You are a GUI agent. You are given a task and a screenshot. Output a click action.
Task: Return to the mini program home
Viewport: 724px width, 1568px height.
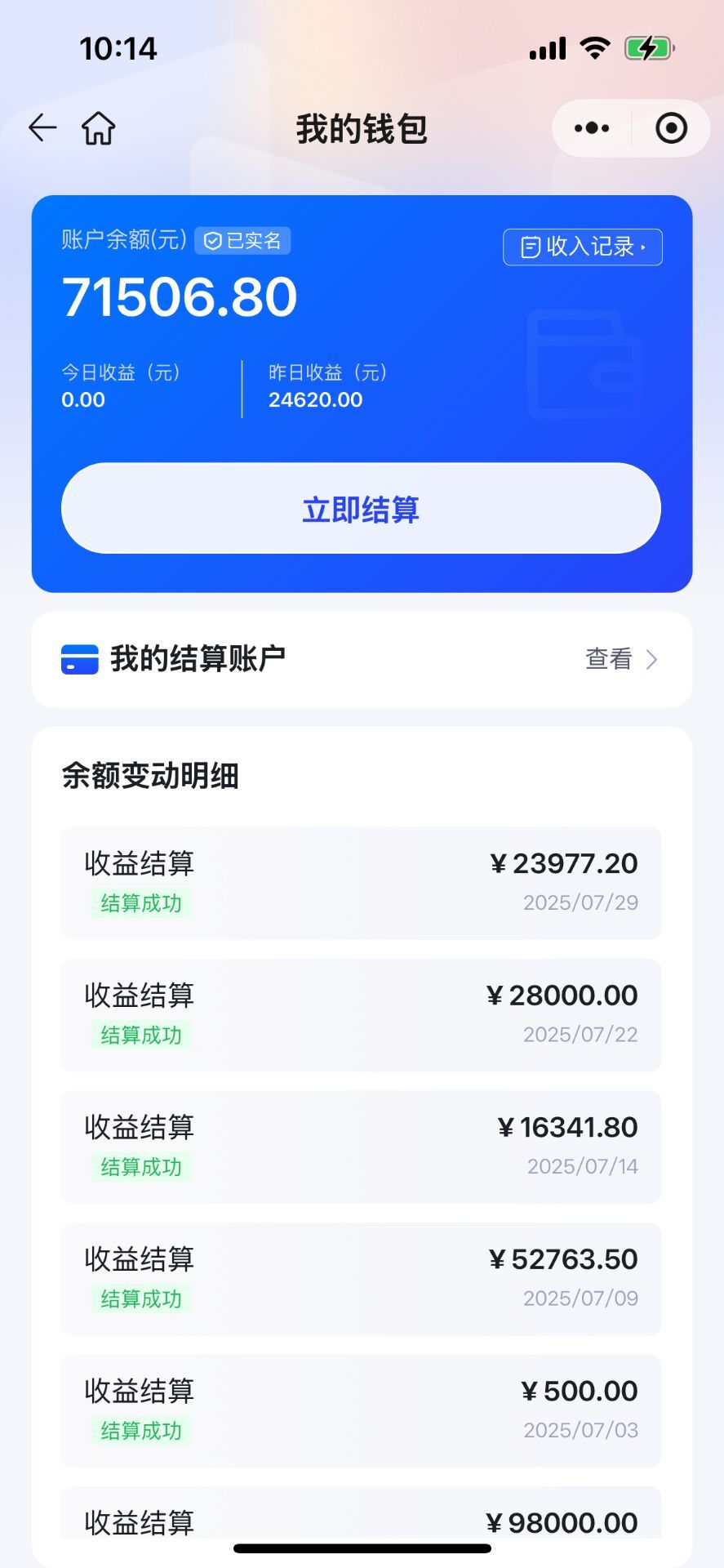99,128
